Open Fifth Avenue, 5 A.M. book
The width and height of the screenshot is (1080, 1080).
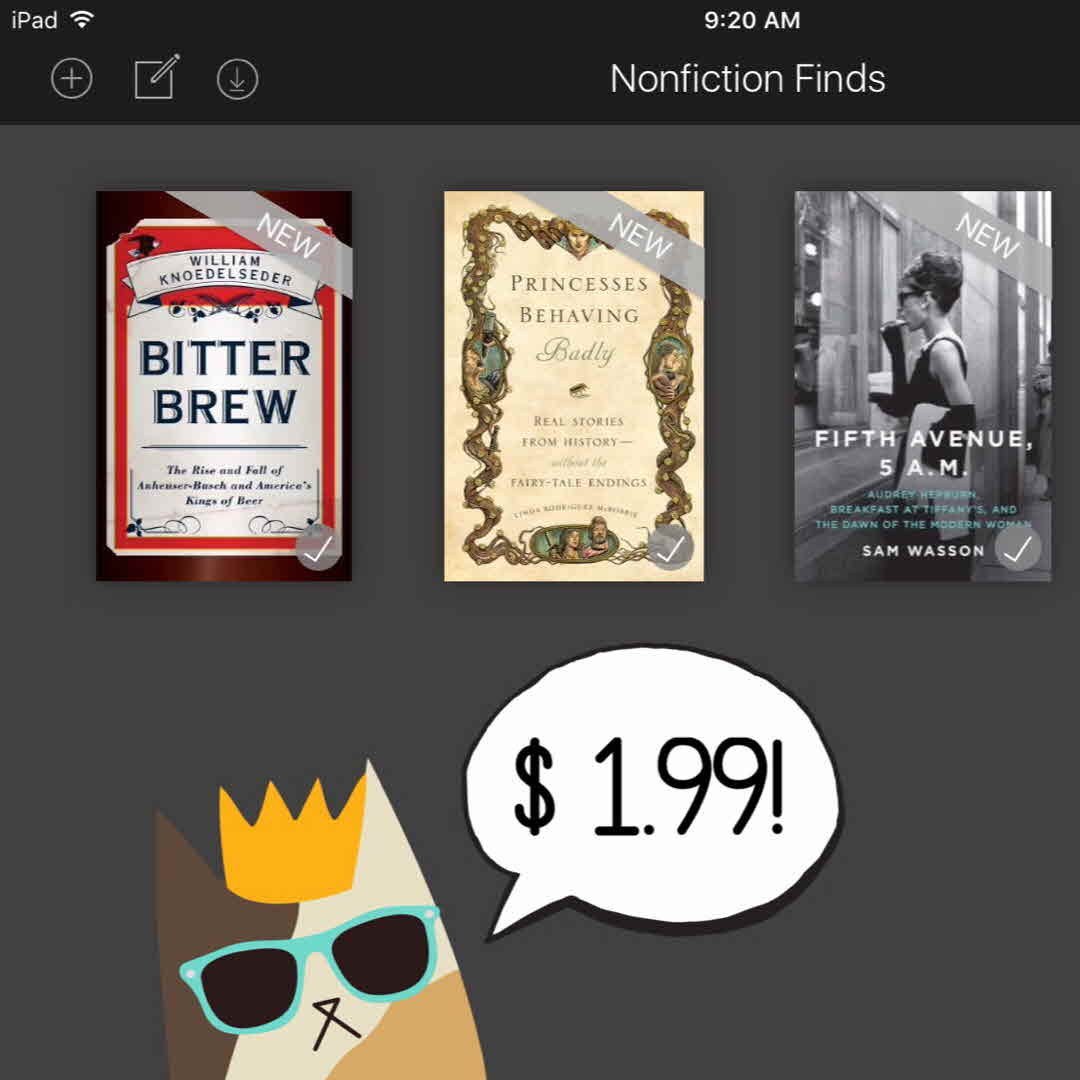[x=922, y=385]
